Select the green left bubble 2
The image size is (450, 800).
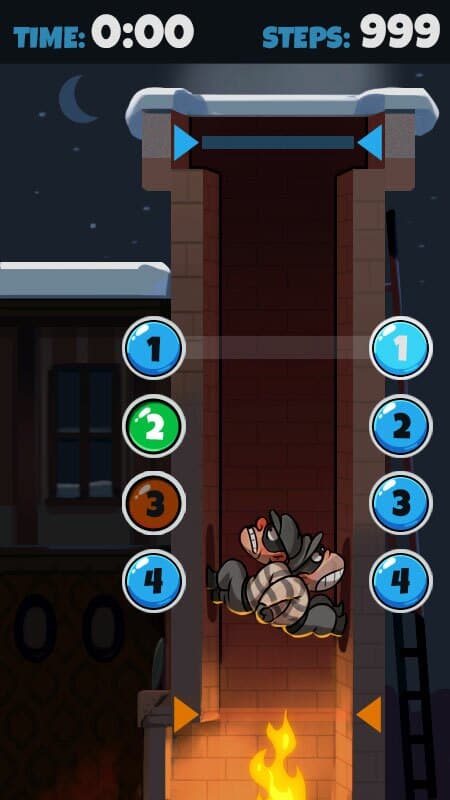(x=154, y=426)
